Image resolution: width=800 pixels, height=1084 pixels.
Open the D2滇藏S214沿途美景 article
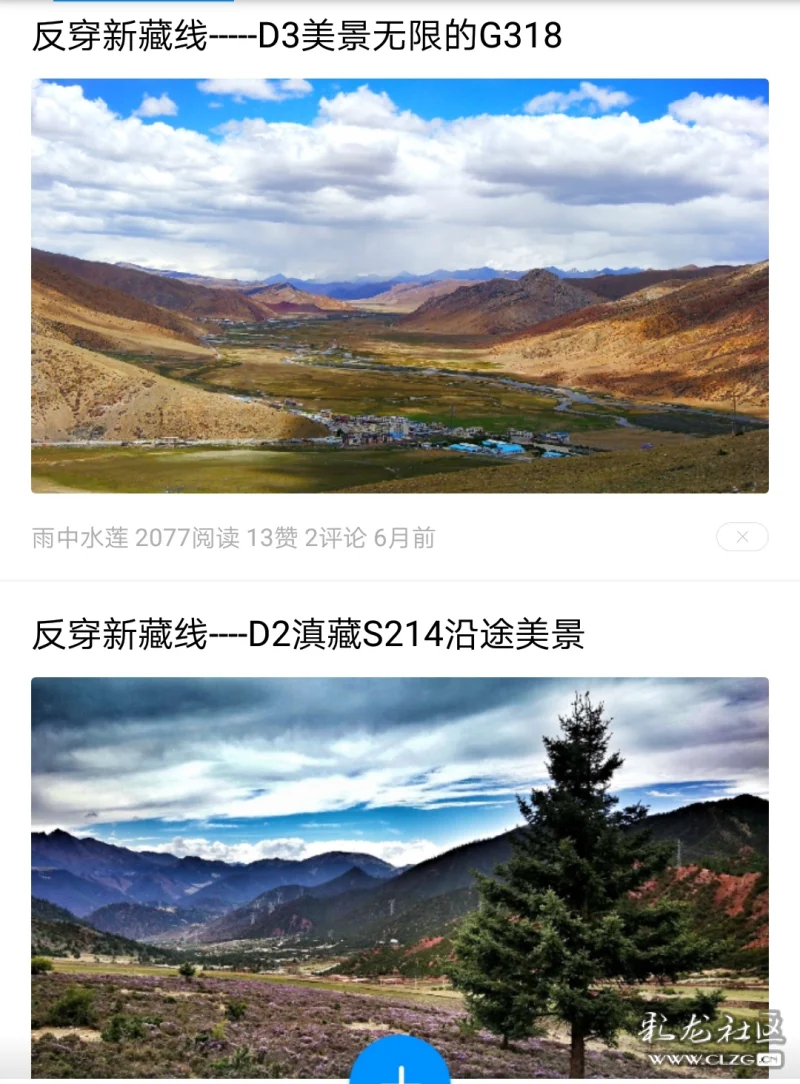tap(308, 635)
